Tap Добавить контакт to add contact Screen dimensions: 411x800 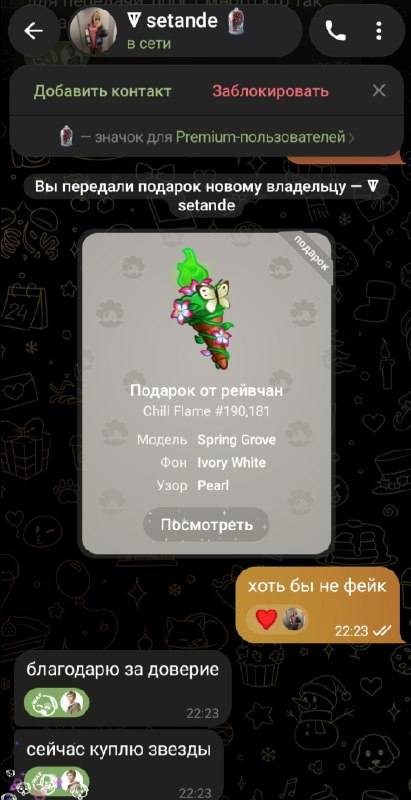[x=102, y=91]
